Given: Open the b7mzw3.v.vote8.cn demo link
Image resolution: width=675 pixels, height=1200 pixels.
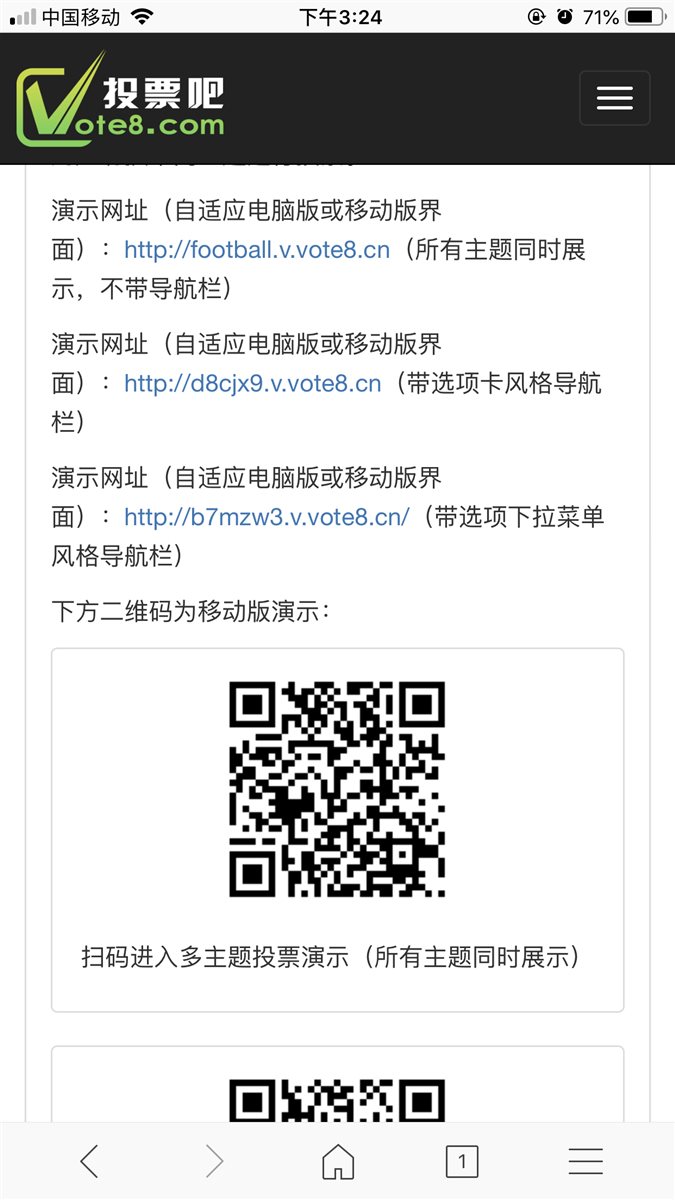Looking at the screenshot, I should point(266,518).
